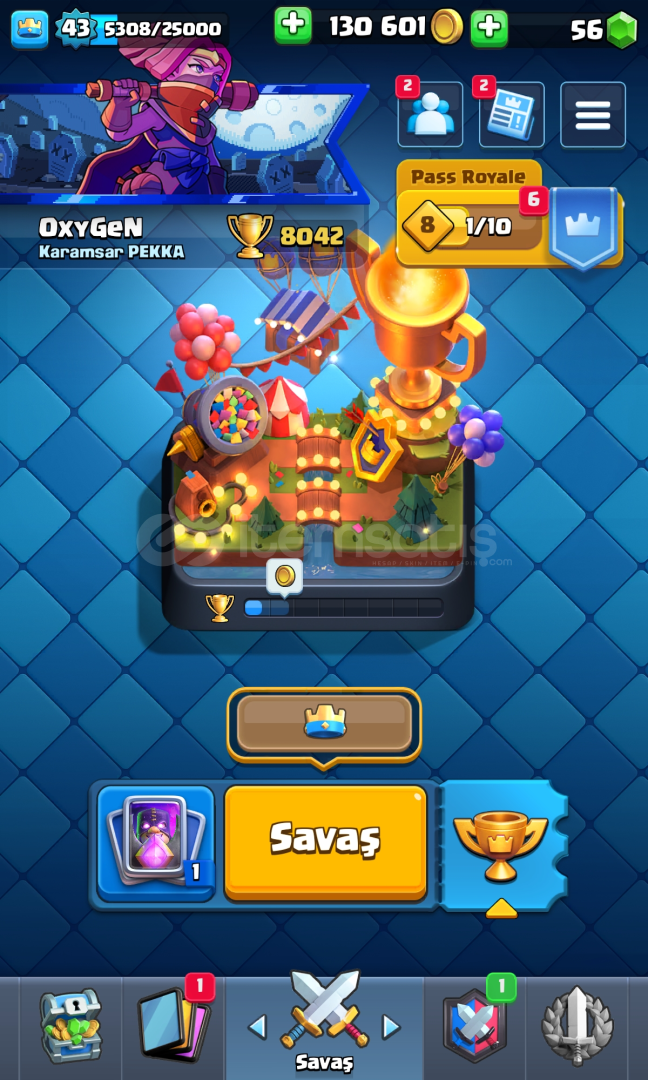Open the friends icon with badge
648x1080 pixels.
coord(430,114)
